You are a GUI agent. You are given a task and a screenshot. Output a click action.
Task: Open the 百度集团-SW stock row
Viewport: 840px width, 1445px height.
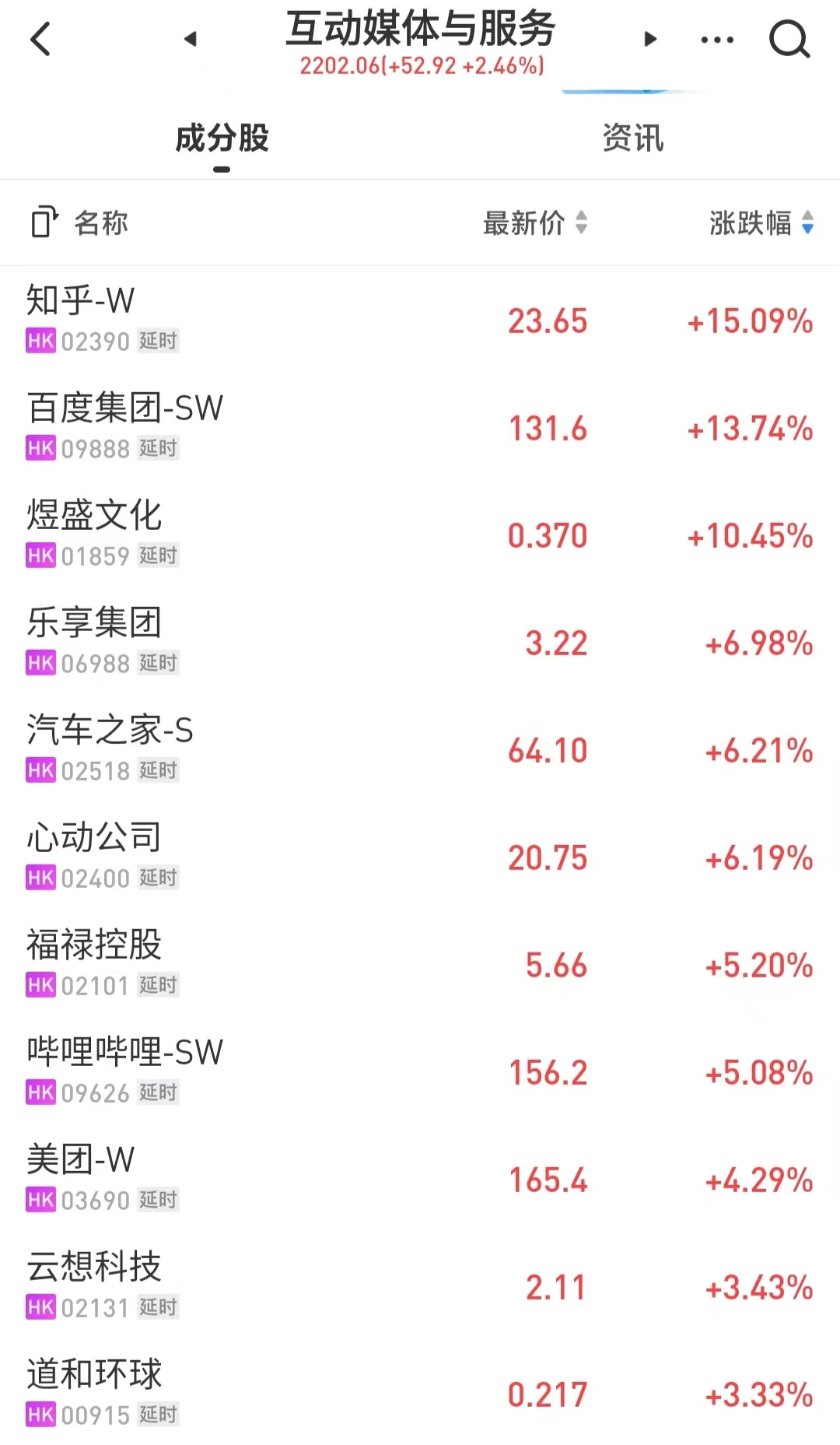(420, 427)
